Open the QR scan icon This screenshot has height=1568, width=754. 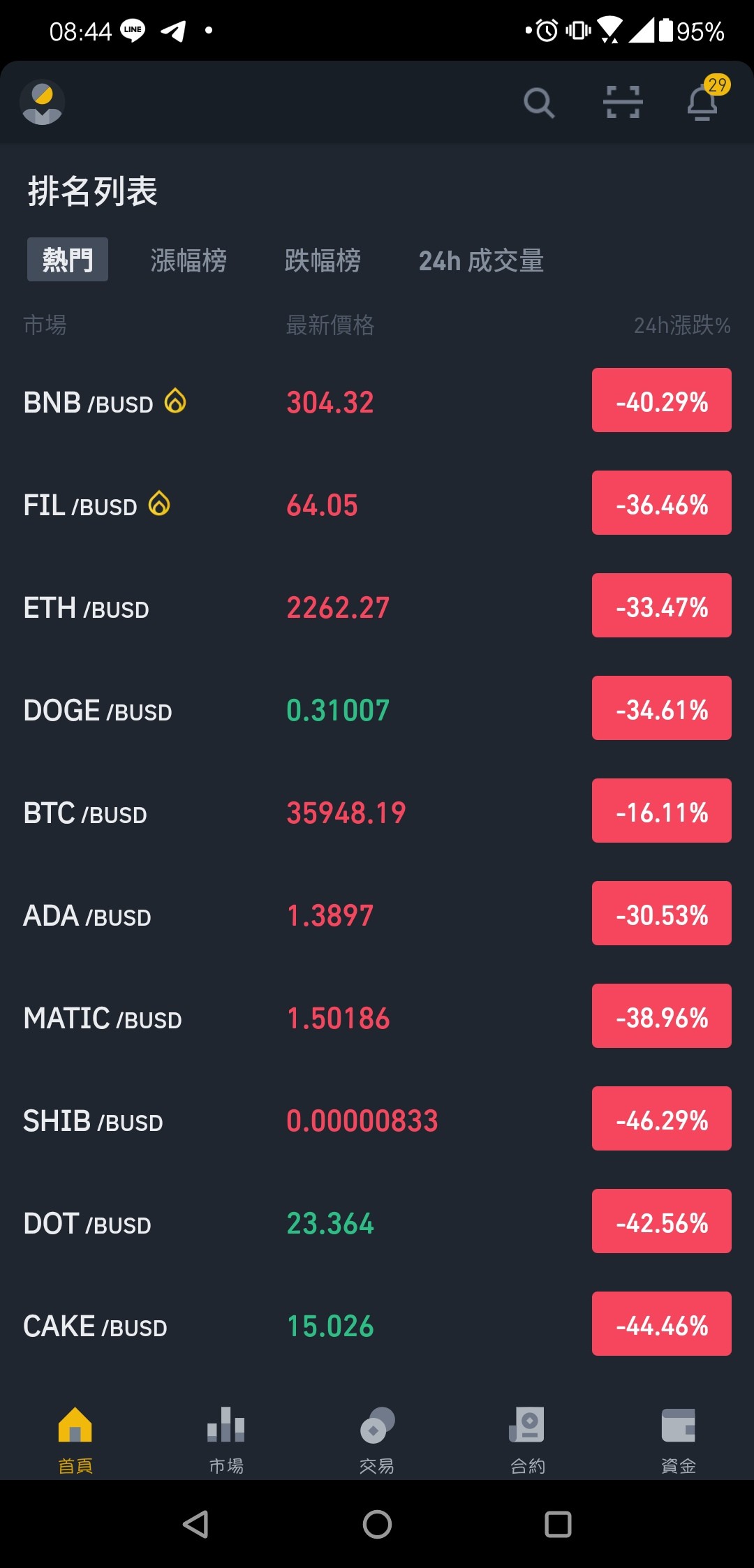tap(623, 103)
